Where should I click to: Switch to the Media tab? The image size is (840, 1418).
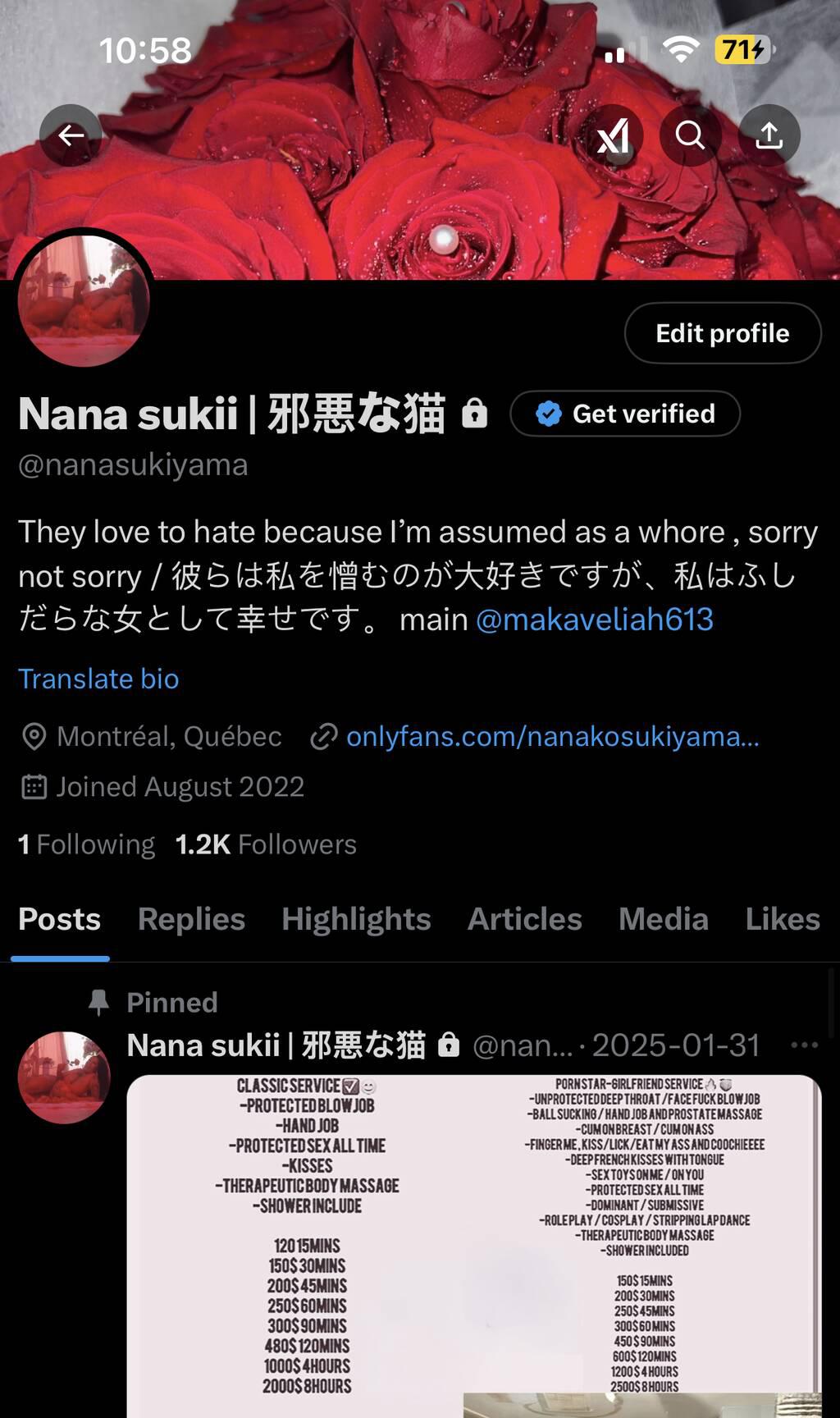pos(663,919)
